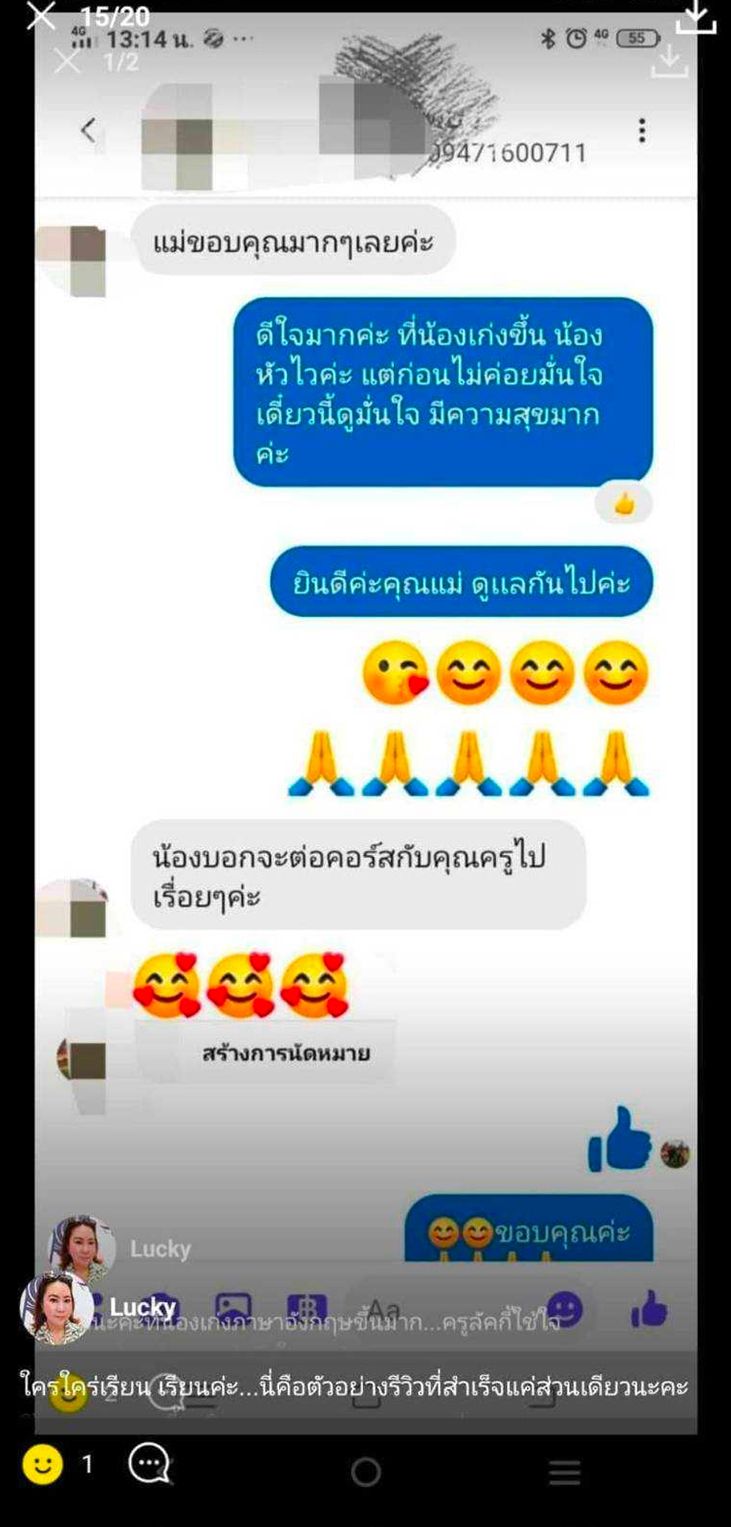Close the photo viewer
The image size is (731, 1527).
[40, 16]
